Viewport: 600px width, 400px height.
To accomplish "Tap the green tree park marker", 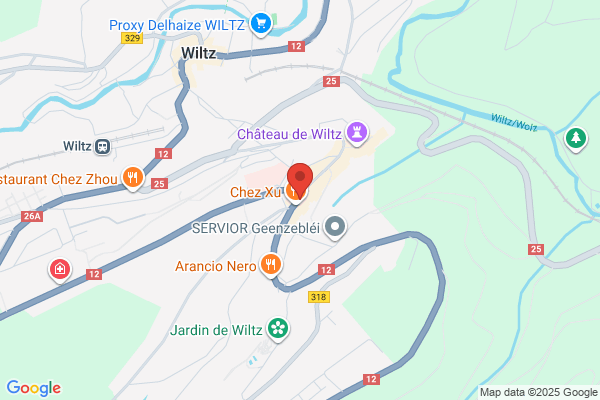I will click(576, 139).
